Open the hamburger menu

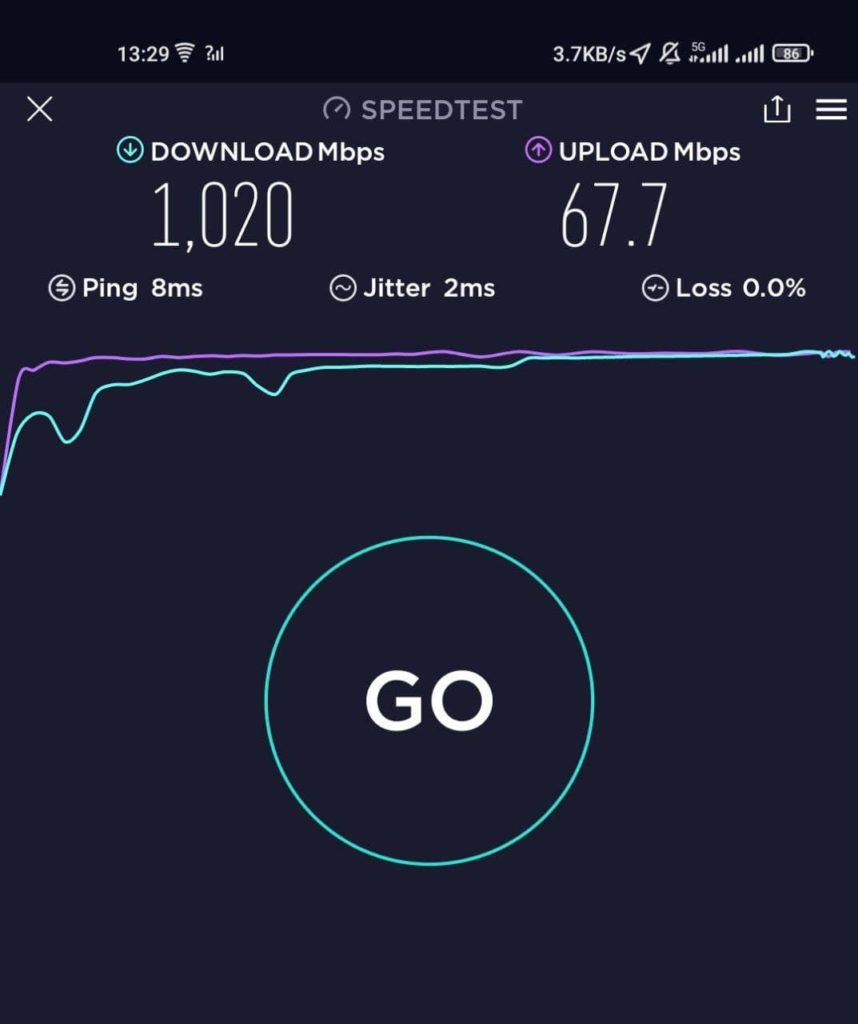click(x=831, y=109)
